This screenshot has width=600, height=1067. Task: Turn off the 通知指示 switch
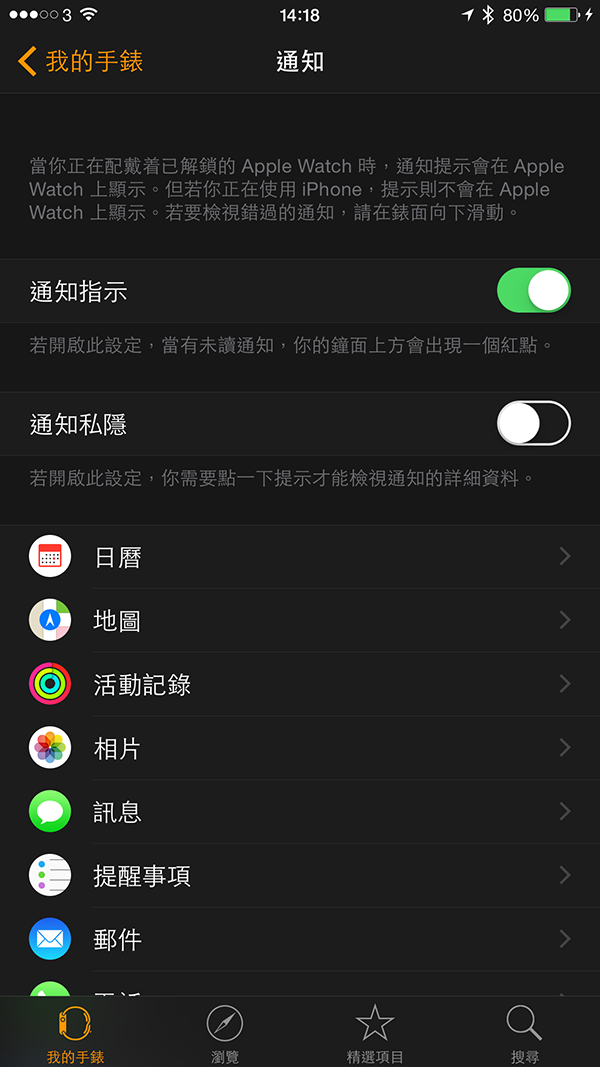(533, 291)
